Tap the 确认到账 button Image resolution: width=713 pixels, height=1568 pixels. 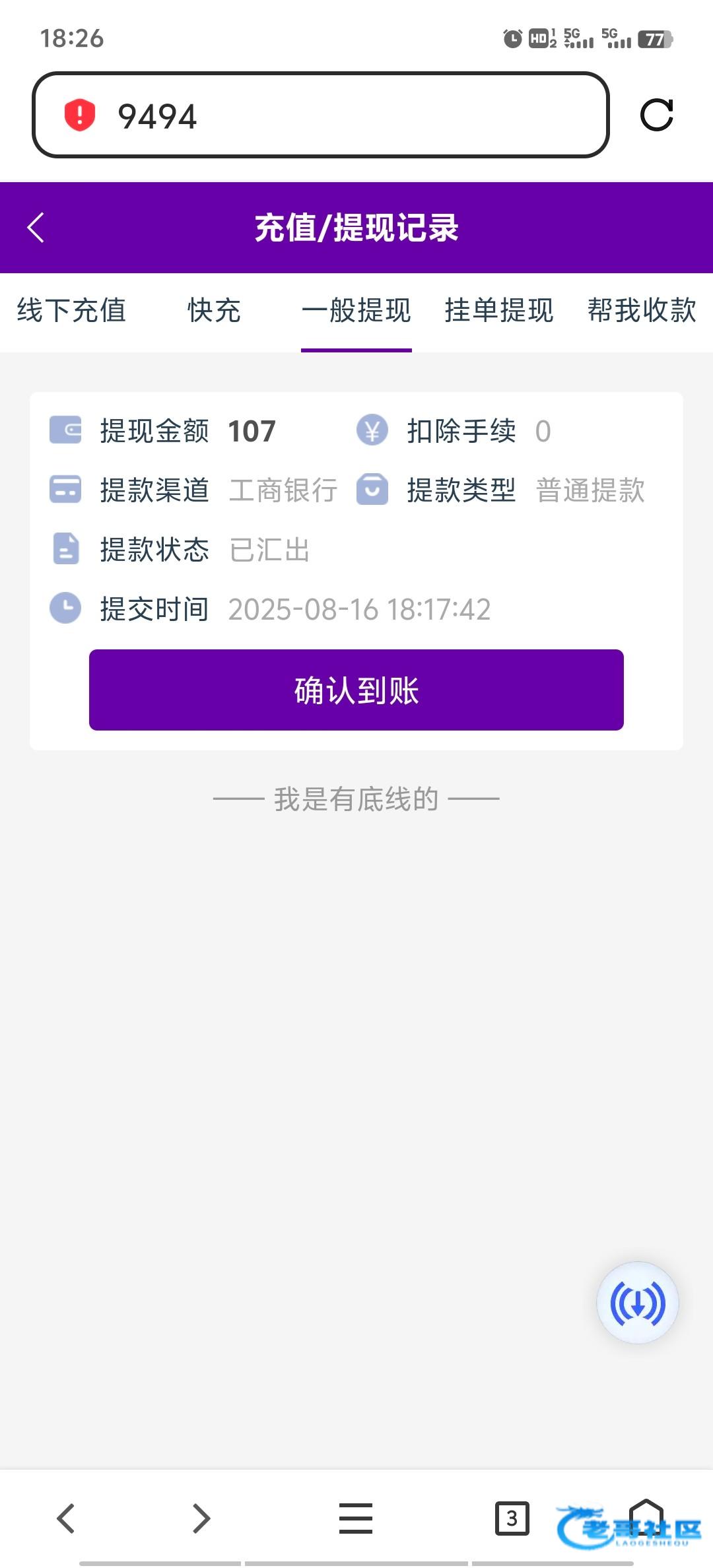pyautogui.click(x=356, y=690)
